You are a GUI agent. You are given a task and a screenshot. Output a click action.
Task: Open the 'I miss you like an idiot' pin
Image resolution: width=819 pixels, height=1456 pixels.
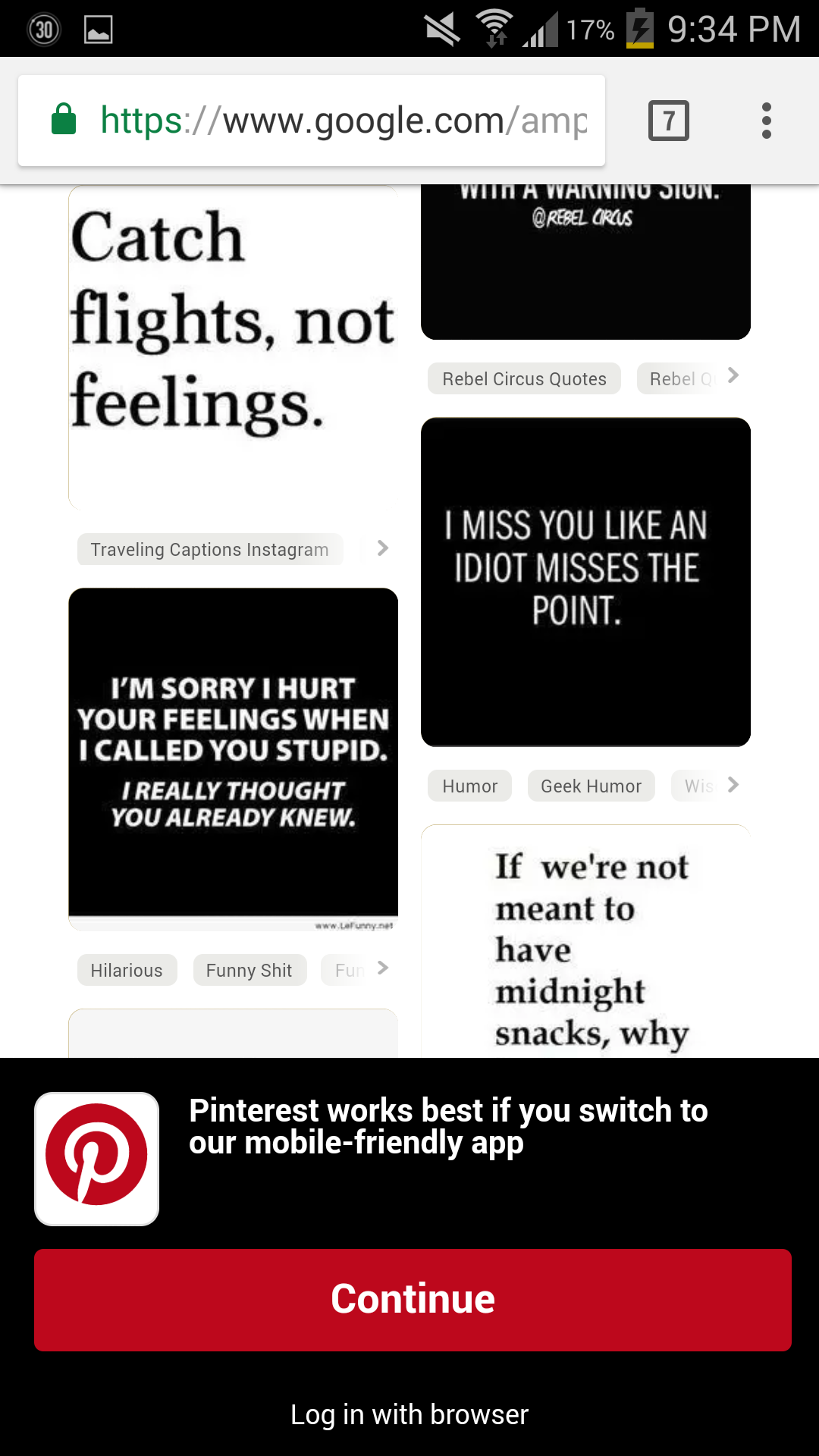[x=585, y=582]
